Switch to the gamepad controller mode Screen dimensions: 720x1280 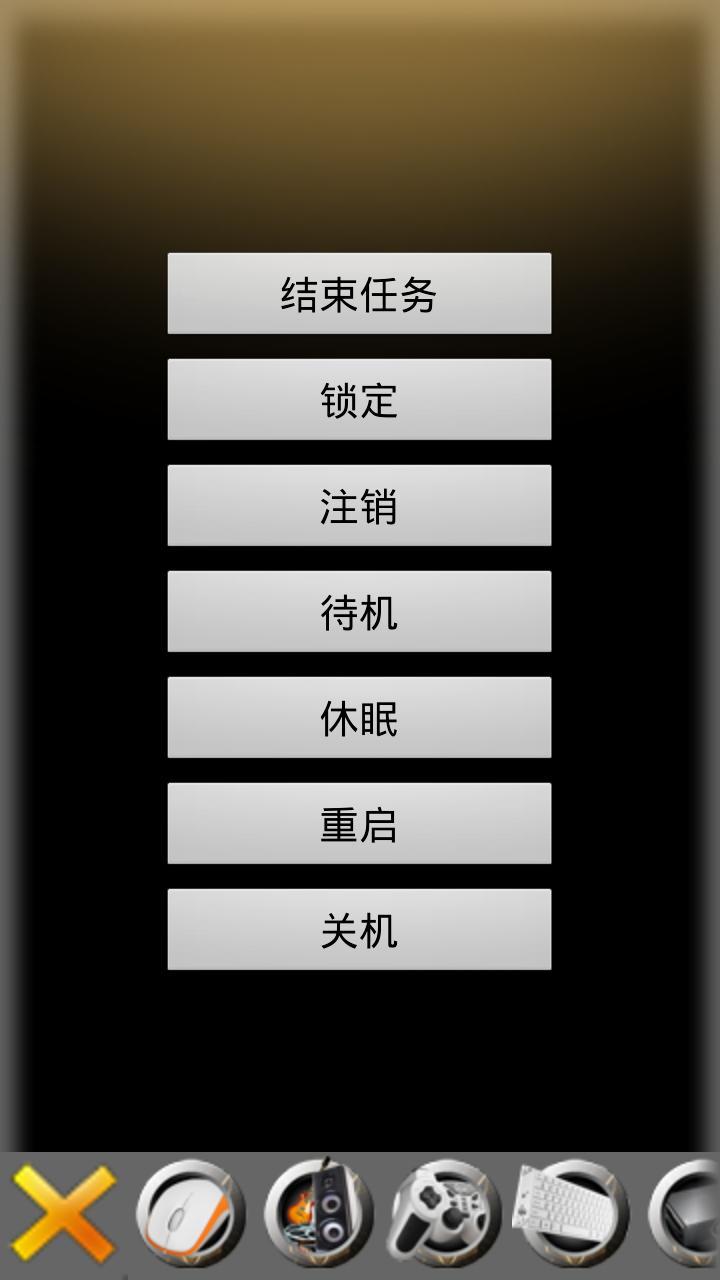pyautogui.click(x=444, y=1214)
